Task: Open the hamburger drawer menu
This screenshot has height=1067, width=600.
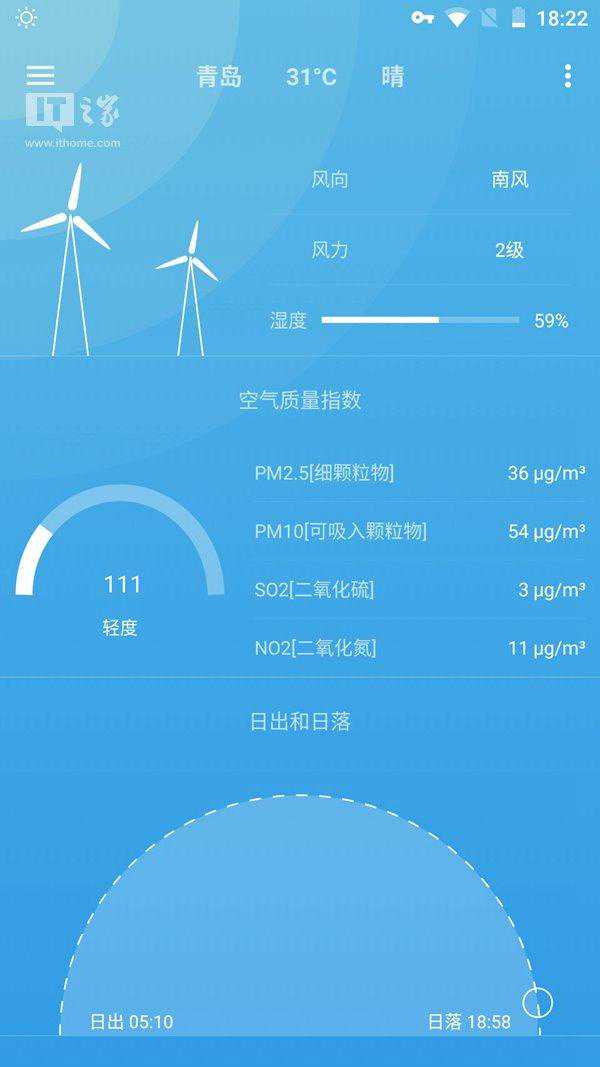Action: [x=41, y=76]
